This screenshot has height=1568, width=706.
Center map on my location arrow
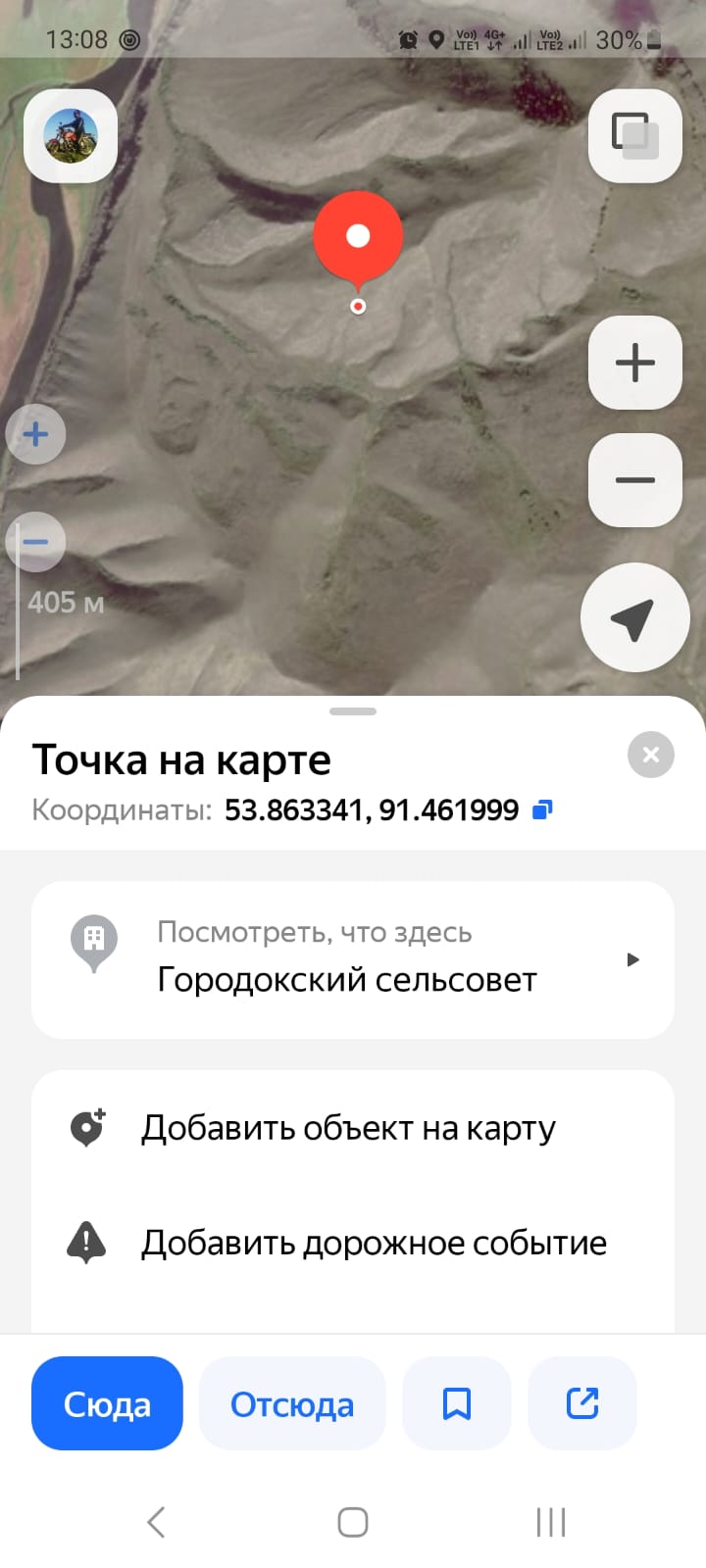pyautogui.click(x=634, y=617)
